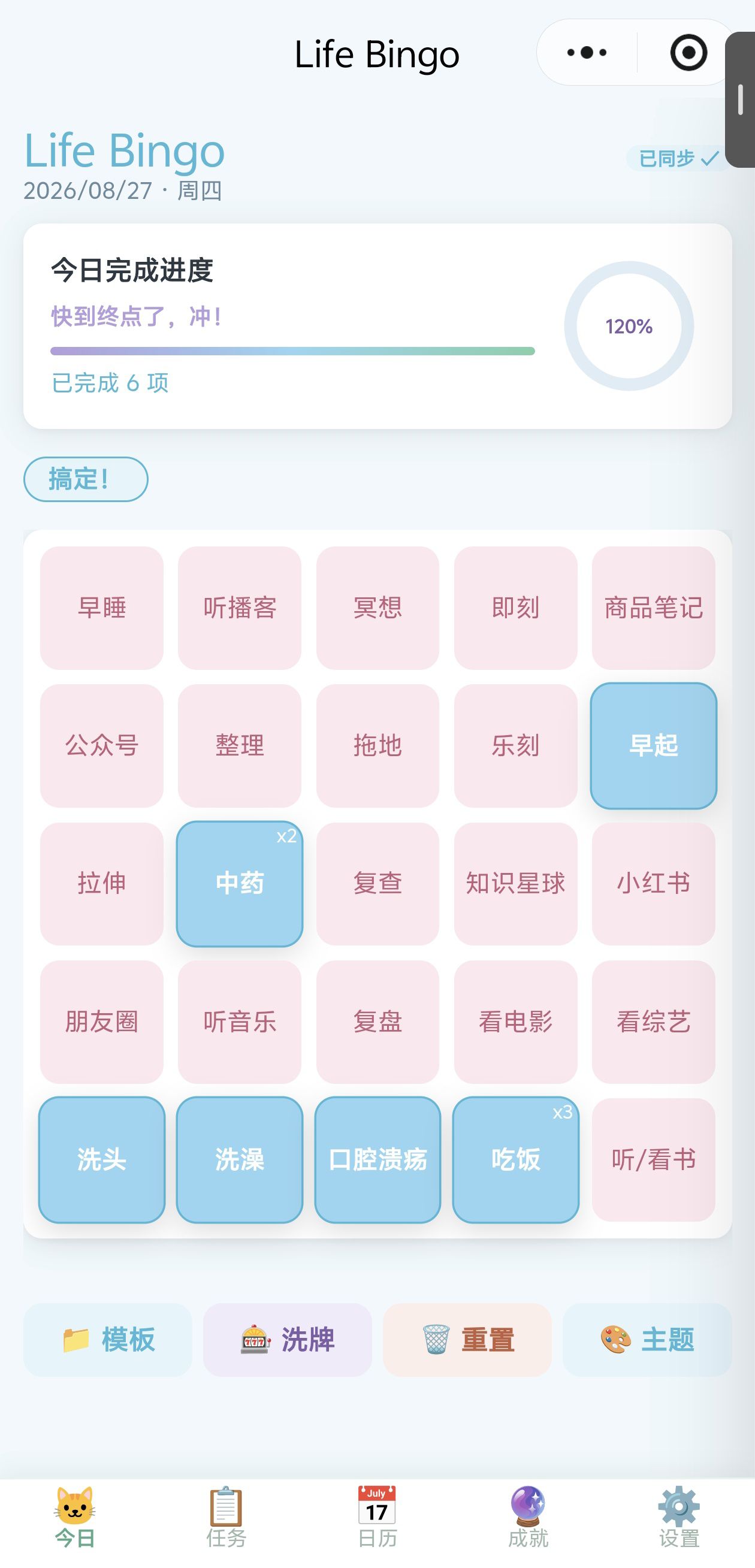
Task: Tap the 搞定! button
Action: [86, 479]
